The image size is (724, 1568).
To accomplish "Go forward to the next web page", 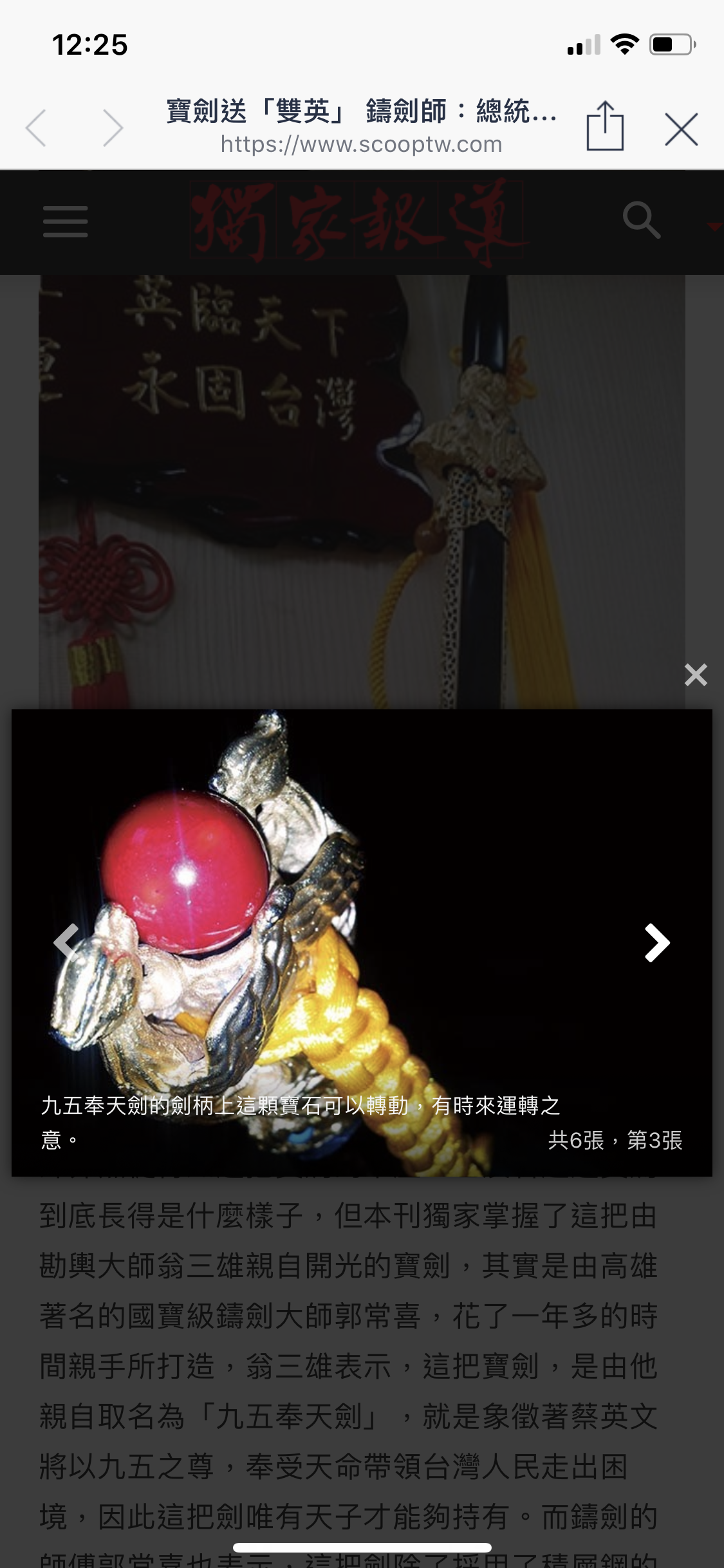I will coord(113,128).
